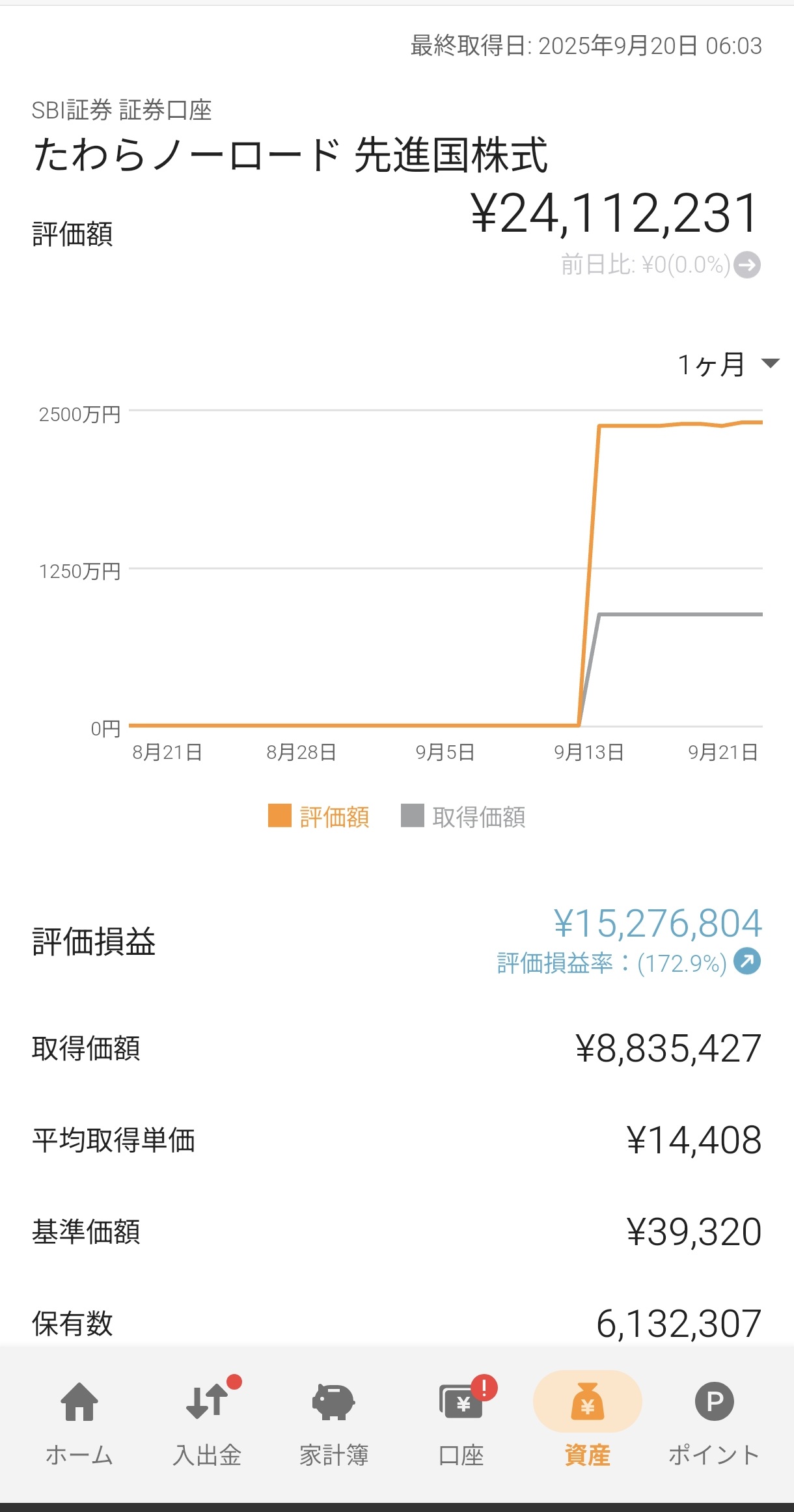Toggle the 評価額 chart legend
The height and width of the screenshot is (1512, 794).
point(319,816)
